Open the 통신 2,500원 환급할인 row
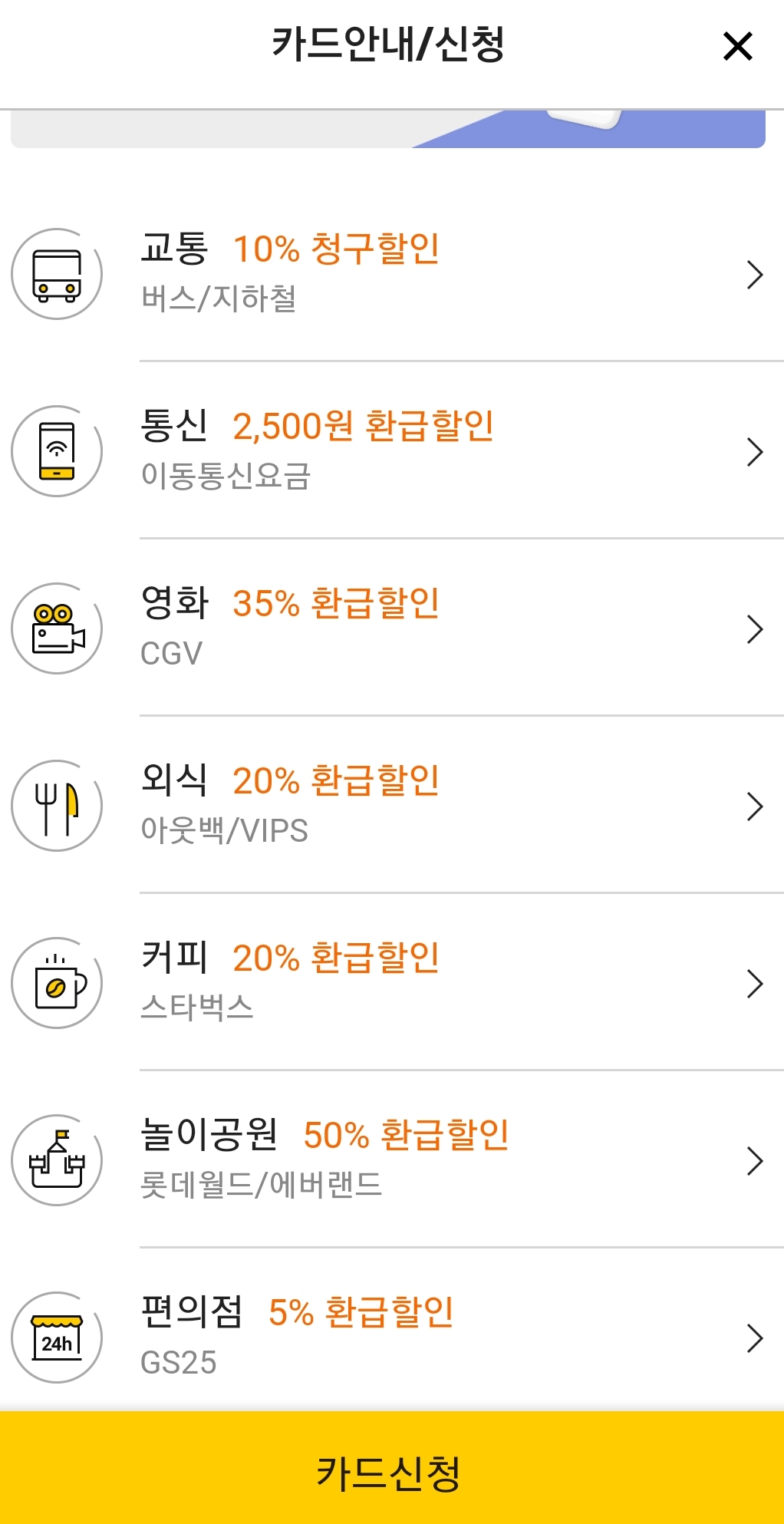Viewport: 784px width, 1524px height. (392, 450)
